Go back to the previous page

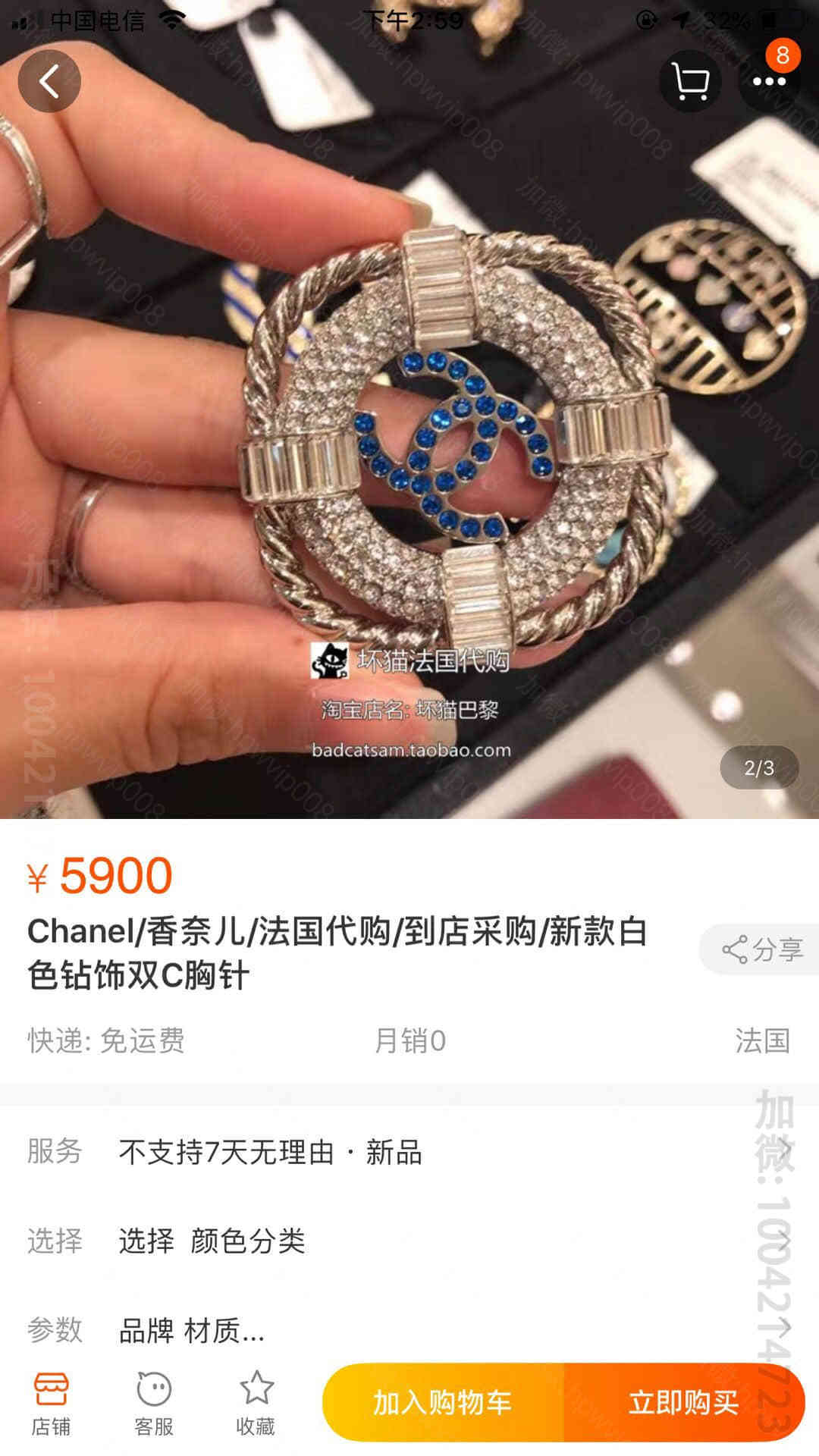coord(49,81)
